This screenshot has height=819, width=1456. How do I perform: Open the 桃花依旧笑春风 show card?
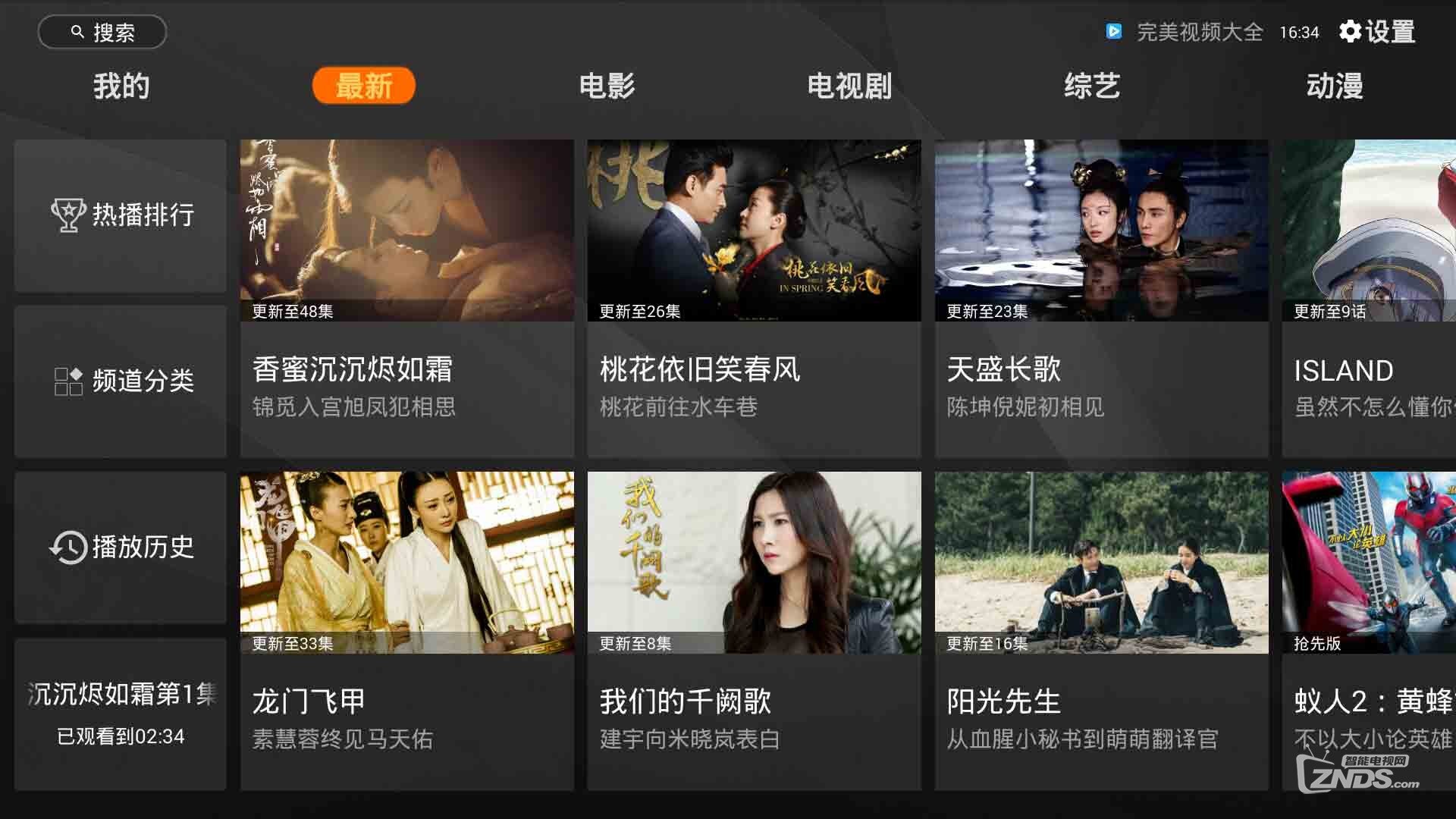[755, 298]
